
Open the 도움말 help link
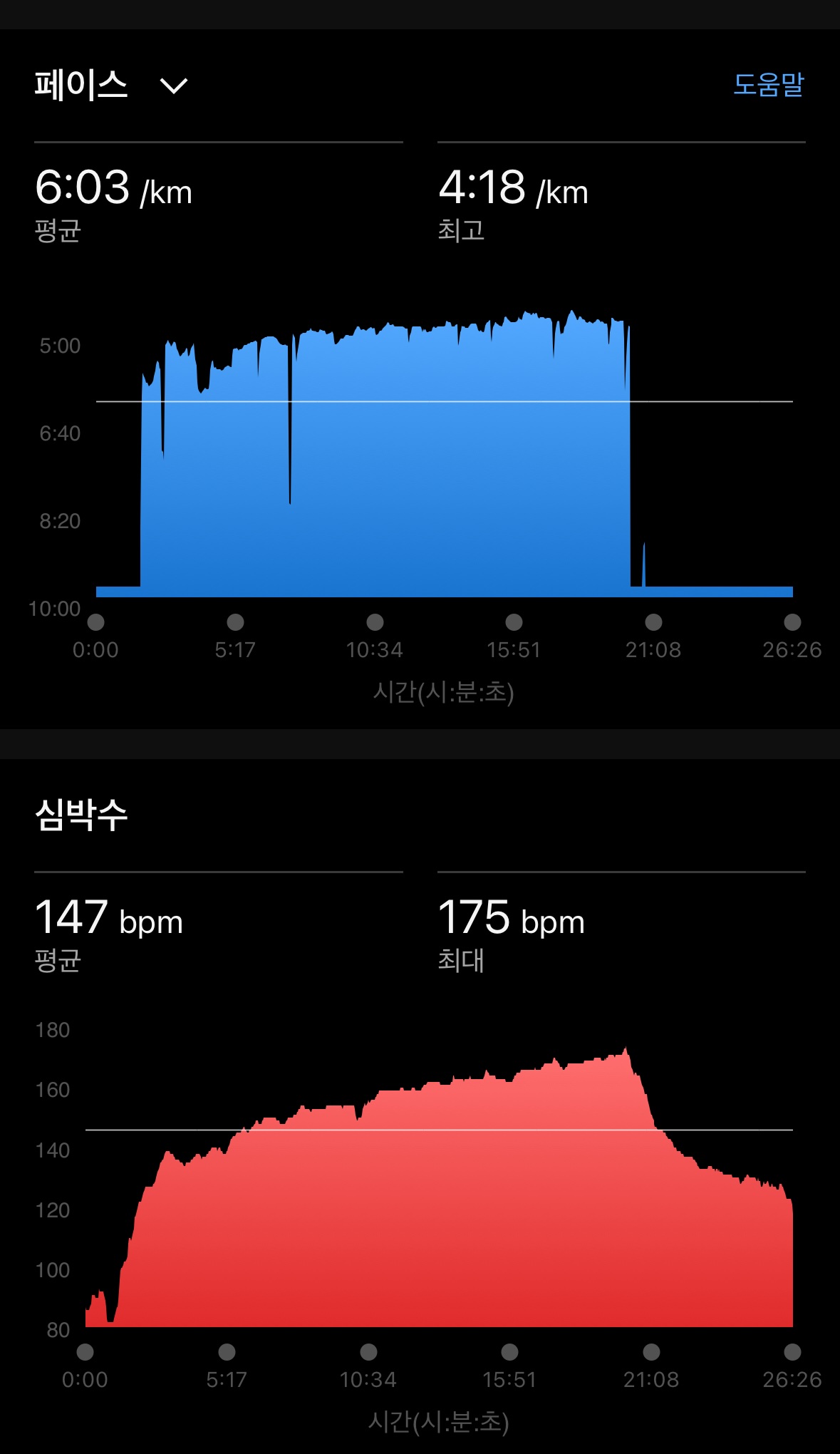768,85
